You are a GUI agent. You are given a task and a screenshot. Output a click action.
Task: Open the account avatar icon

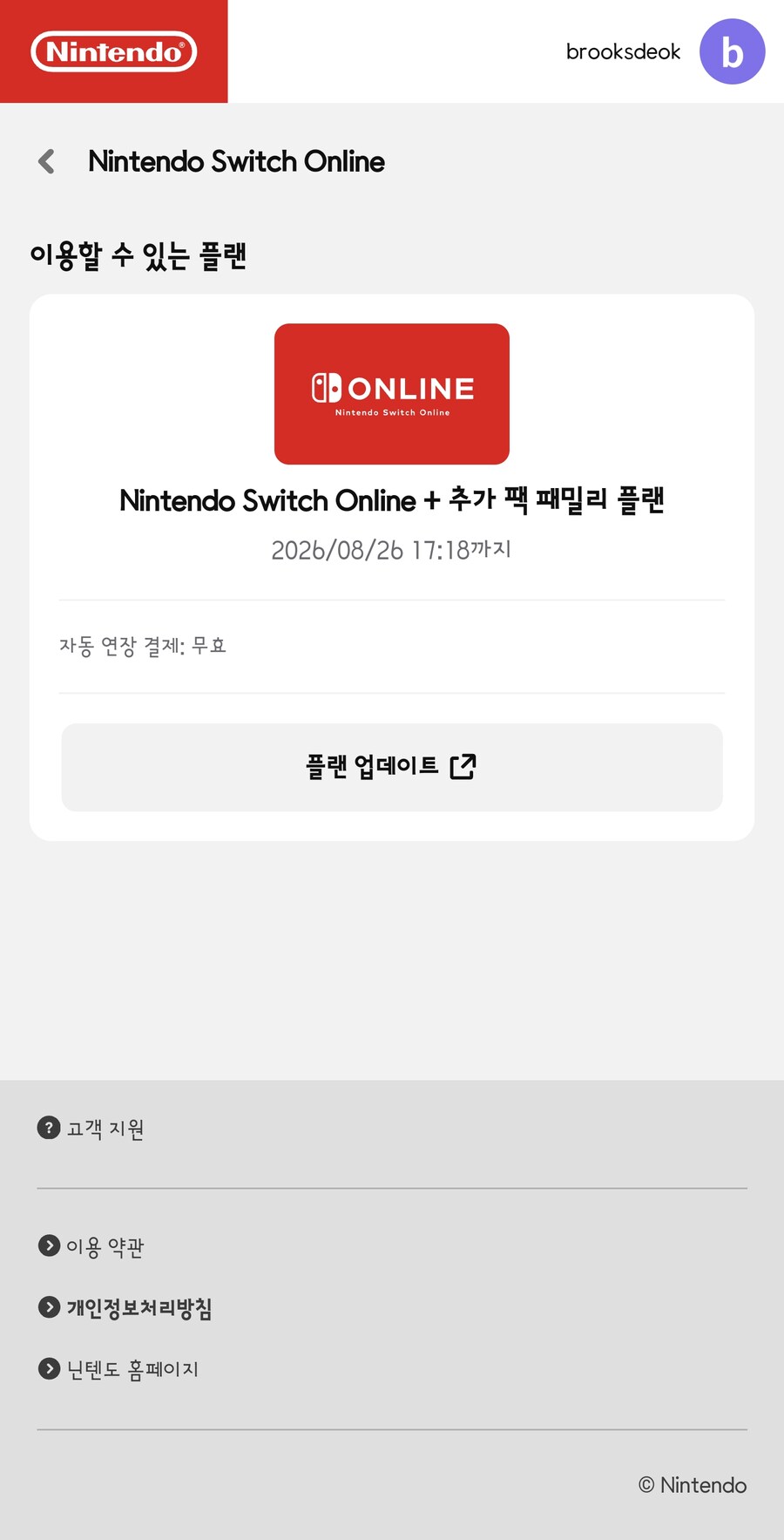pos(733,51)
